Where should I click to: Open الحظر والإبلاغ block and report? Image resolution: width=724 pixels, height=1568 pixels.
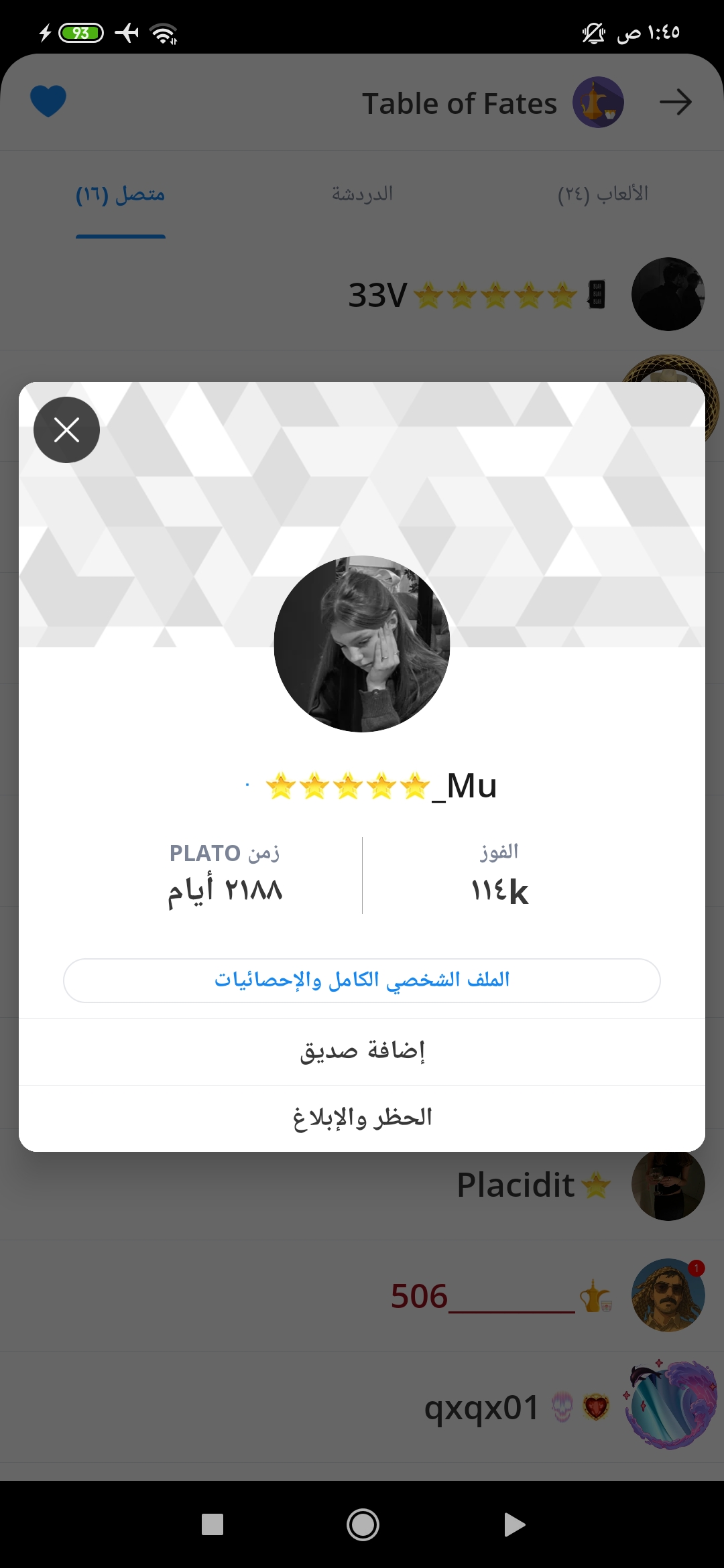362,1118
